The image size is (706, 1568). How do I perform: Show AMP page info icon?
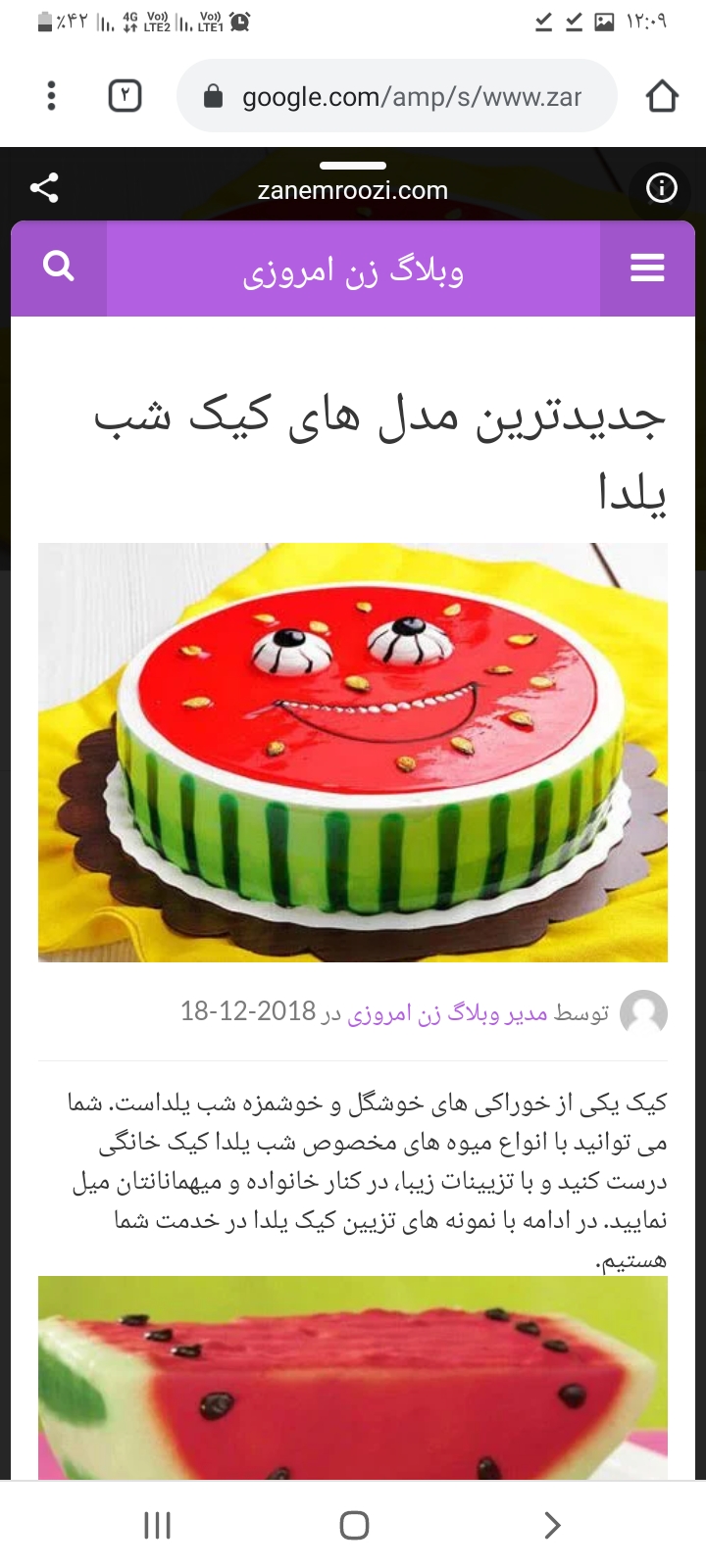tap(662, 187)
